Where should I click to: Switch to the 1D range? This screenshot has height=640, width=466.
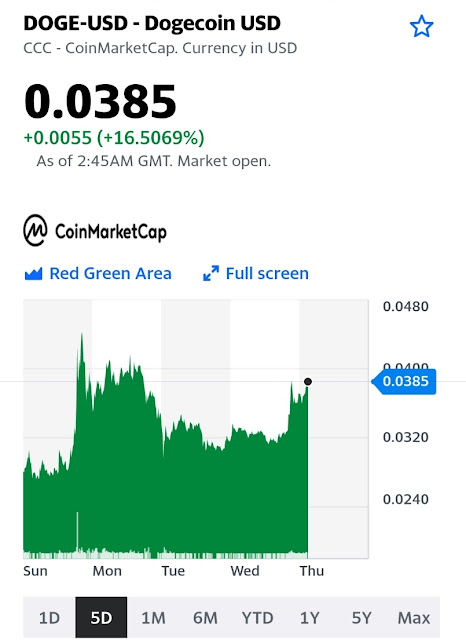click(x=49, y=618)
